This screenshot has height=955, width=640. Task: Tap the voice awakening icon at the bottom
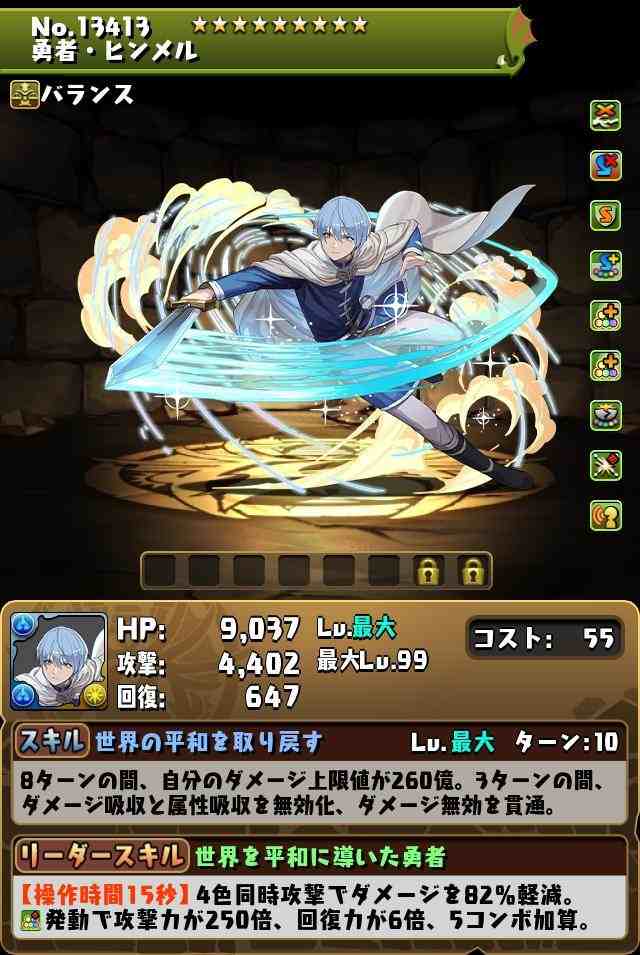point(605,515)
